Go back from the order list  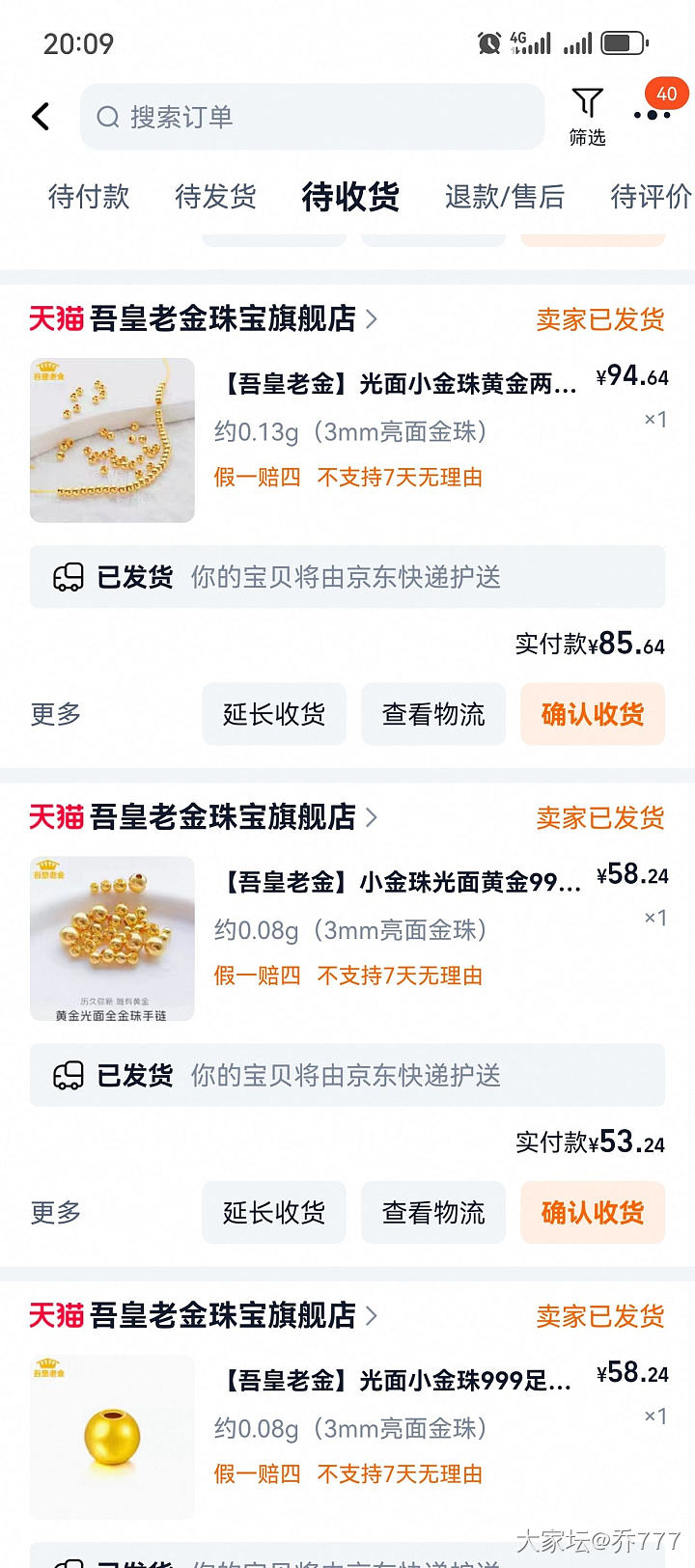click(x=41, y=117)
